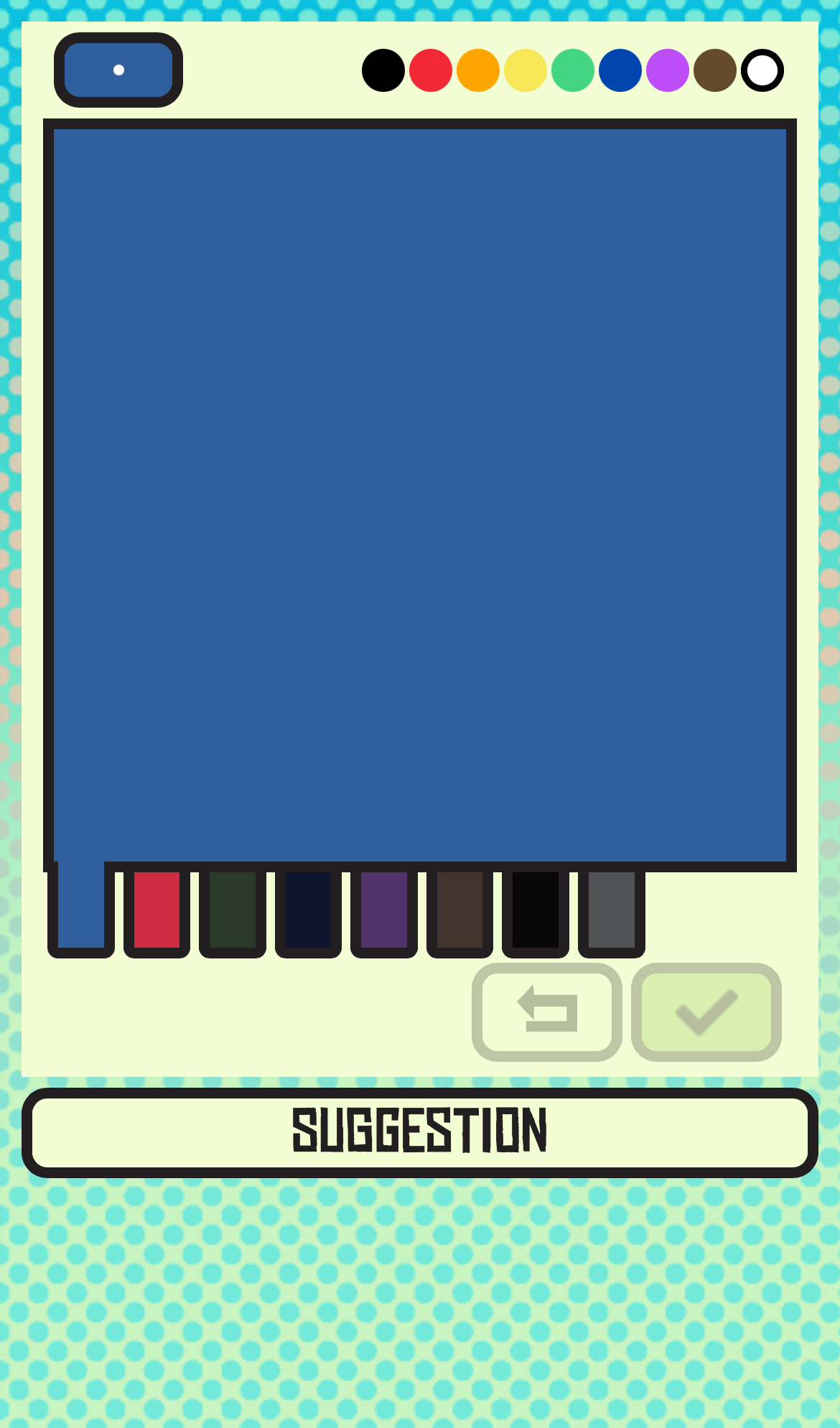Image resolution: width=840 pixels, height=1428 pixels.
Task: Set the background to black
Action: coord(536,910)
